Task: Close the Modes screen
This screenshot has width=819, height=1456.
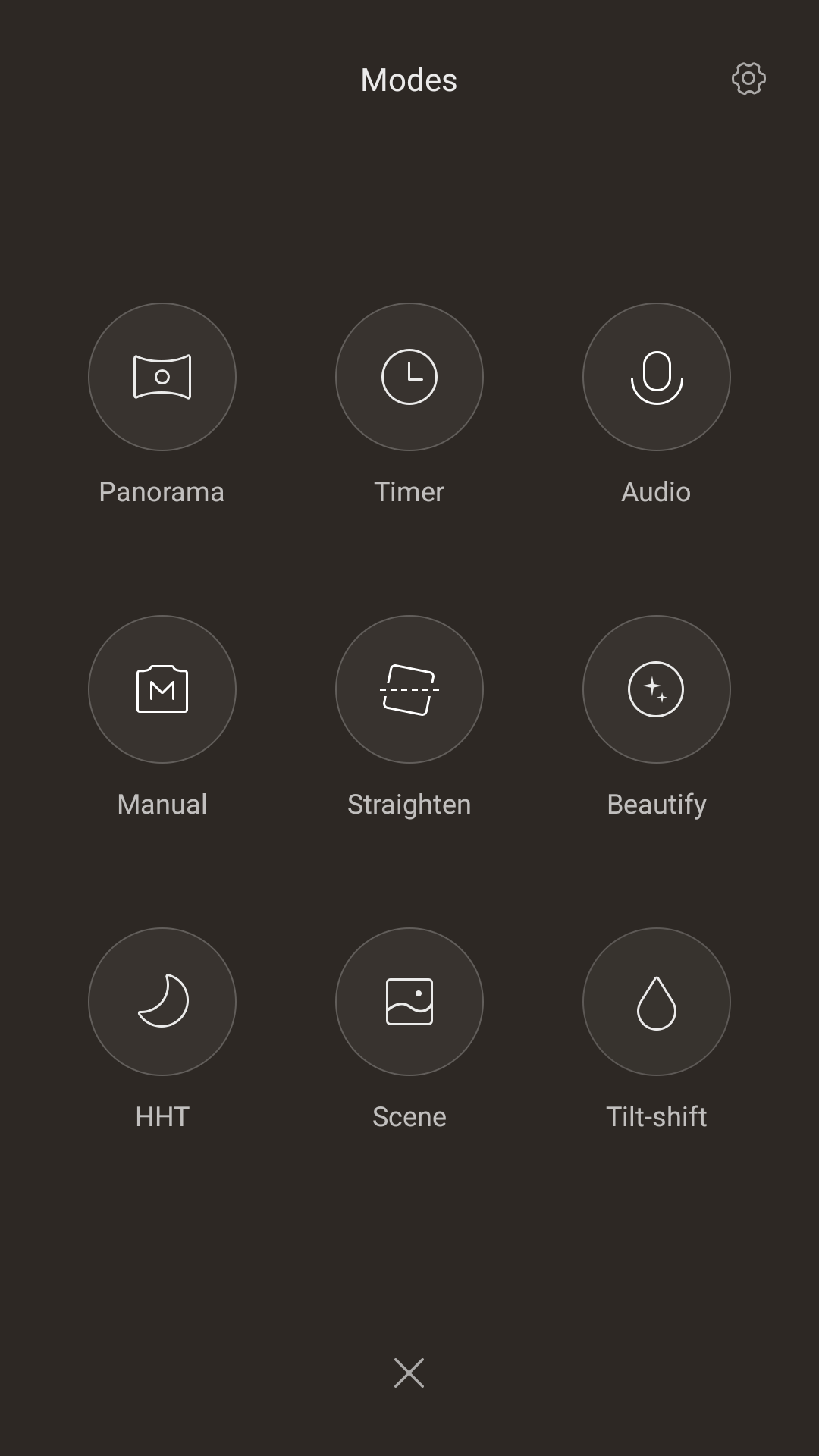Action: pos(409,1373)
